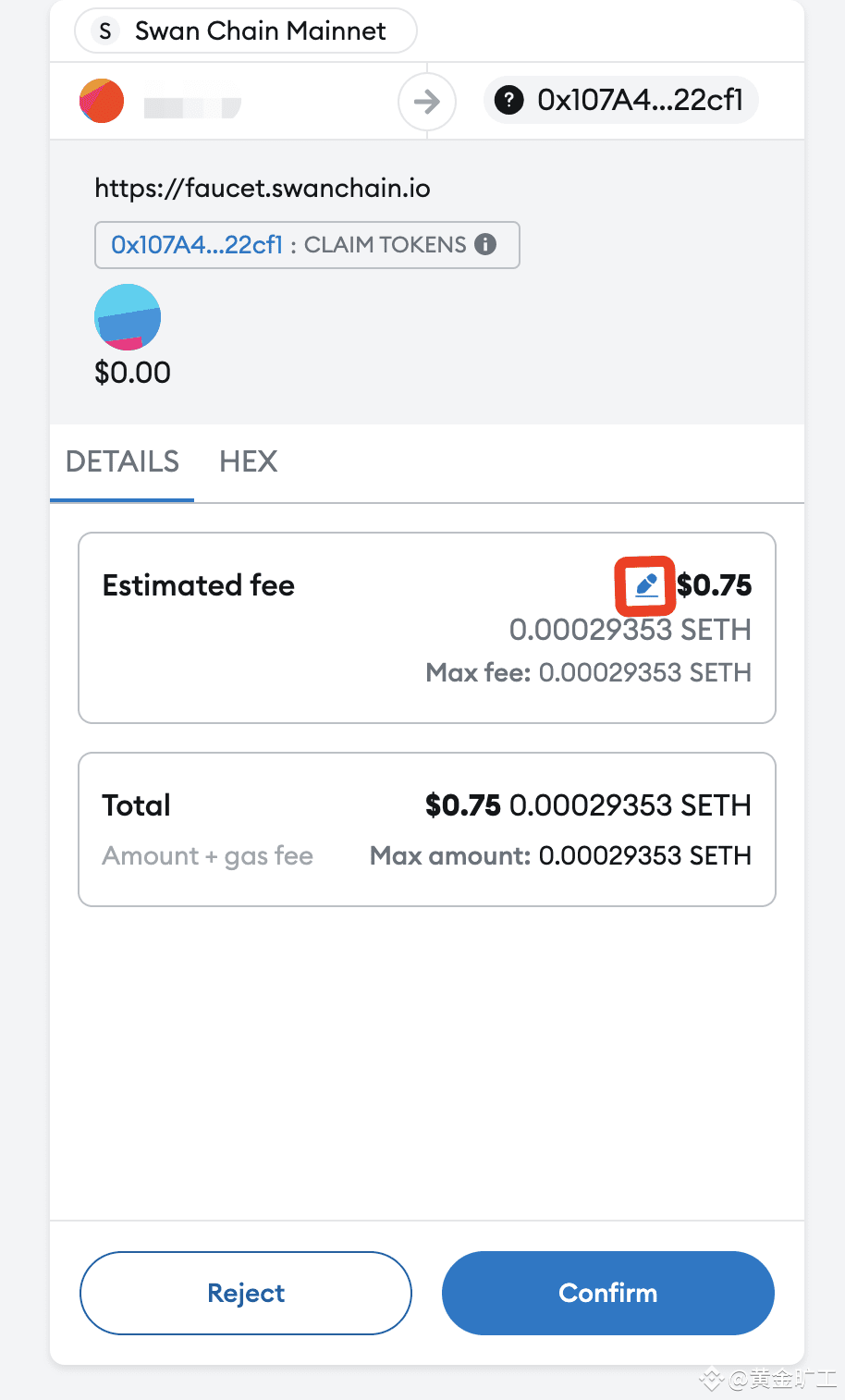The image size is (845, 1400).
Task: Open contract address 0x107A4...22cf1 link
Action: point(197,245)
